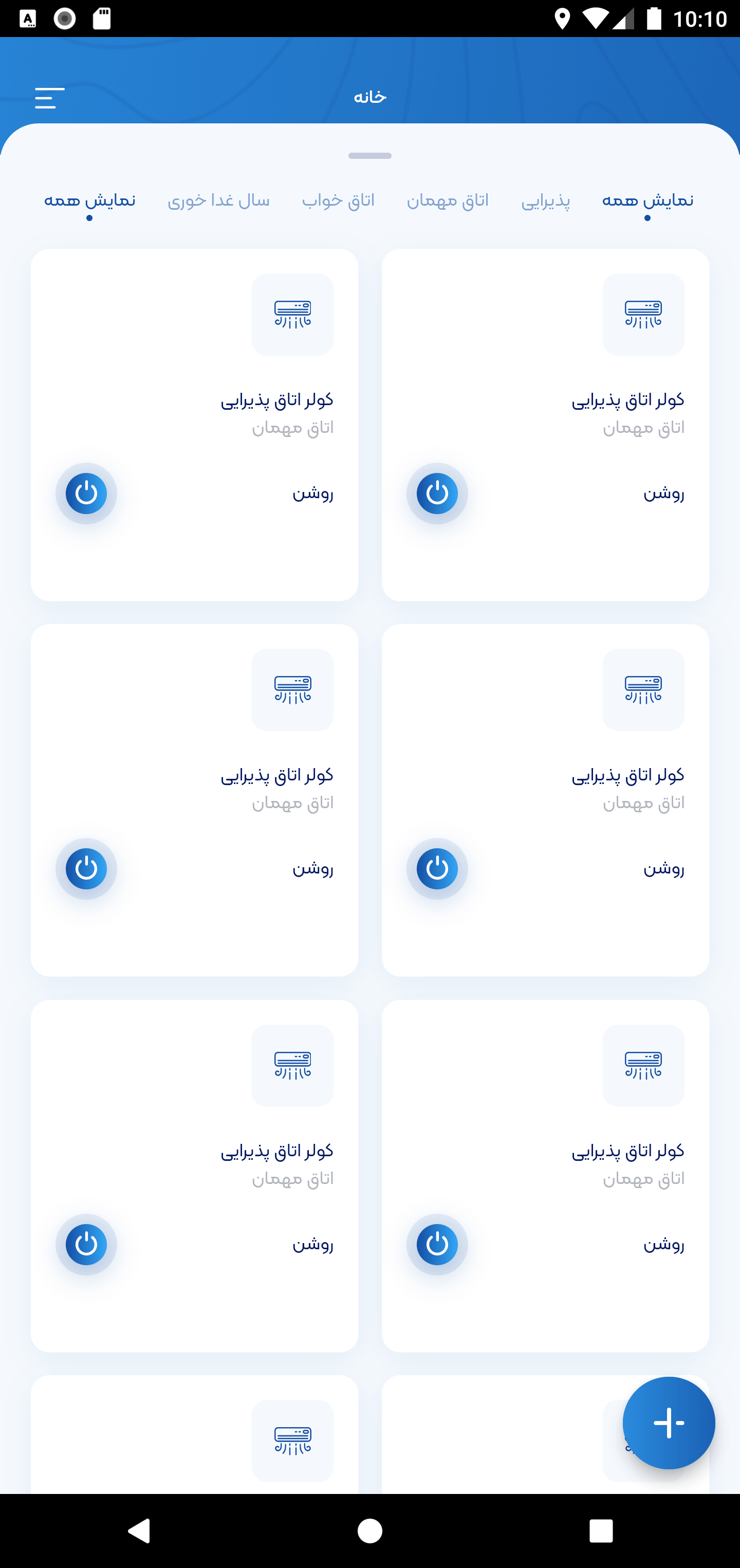
Task: Tap the plus button to add a device
Action: click(669, 1423)
